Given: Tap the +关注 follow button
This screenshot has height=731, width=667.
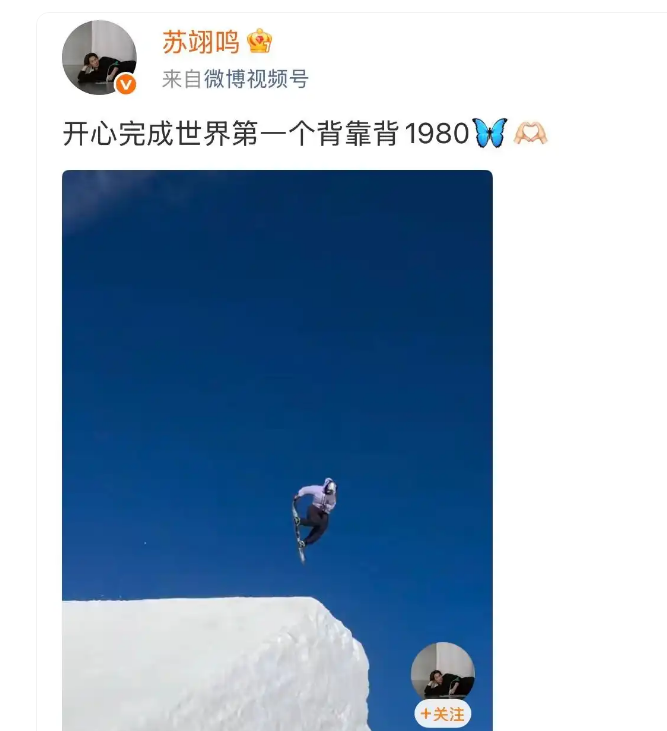Looking at the screenshot, I should [x=442, y=714].
